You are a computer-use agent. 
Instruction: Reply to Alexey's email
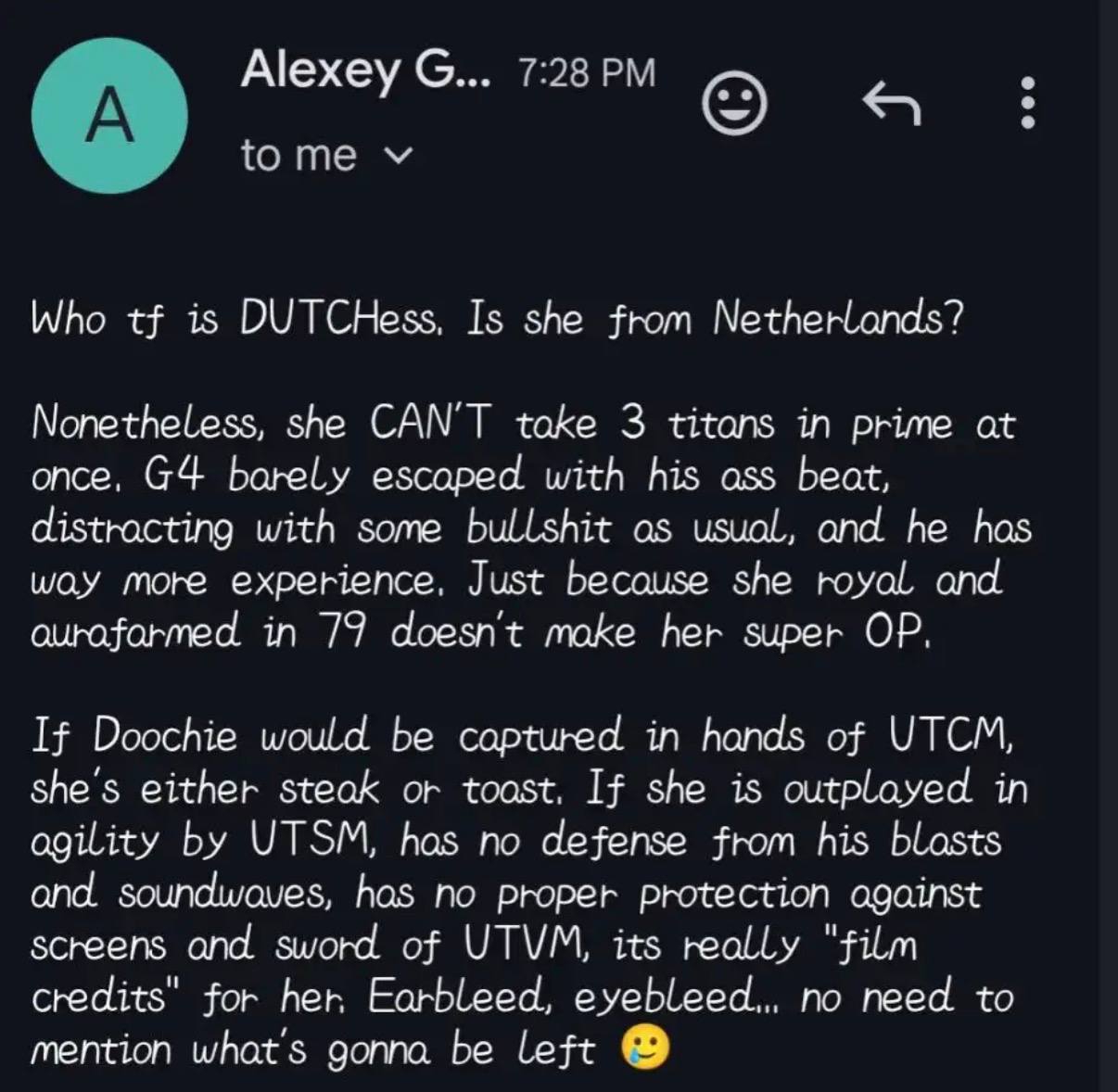tap(892, 102)
